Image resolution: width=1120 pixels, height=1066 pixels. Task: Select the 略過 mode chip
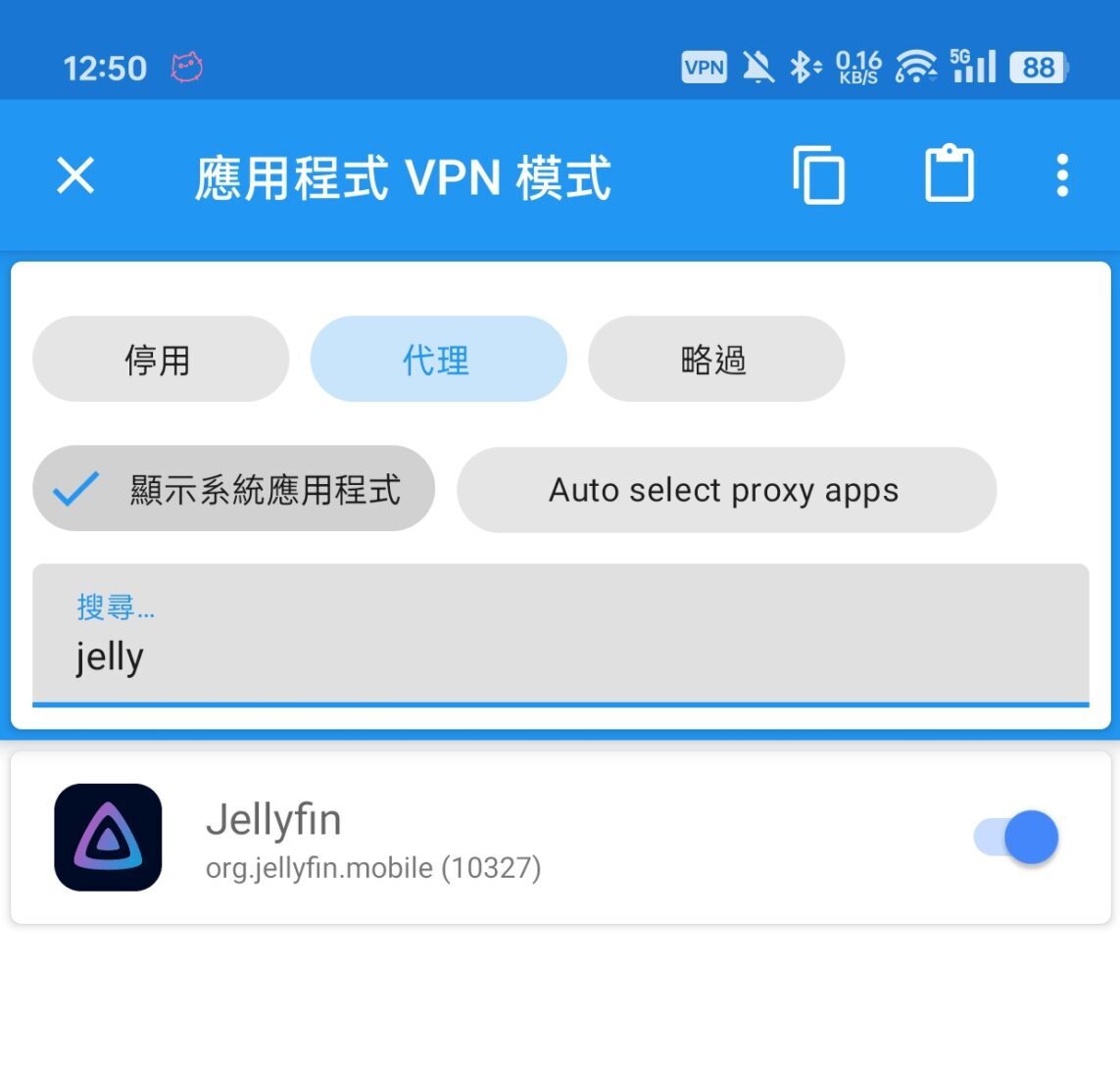click(715, 360)
